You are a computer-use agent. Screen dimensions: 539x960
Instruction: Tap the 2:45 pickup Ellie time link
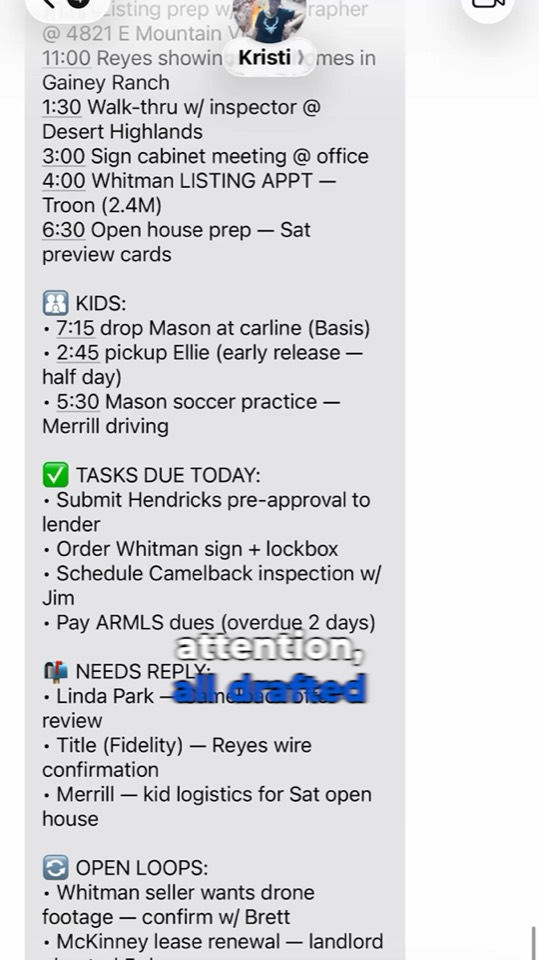click(78, 353)
